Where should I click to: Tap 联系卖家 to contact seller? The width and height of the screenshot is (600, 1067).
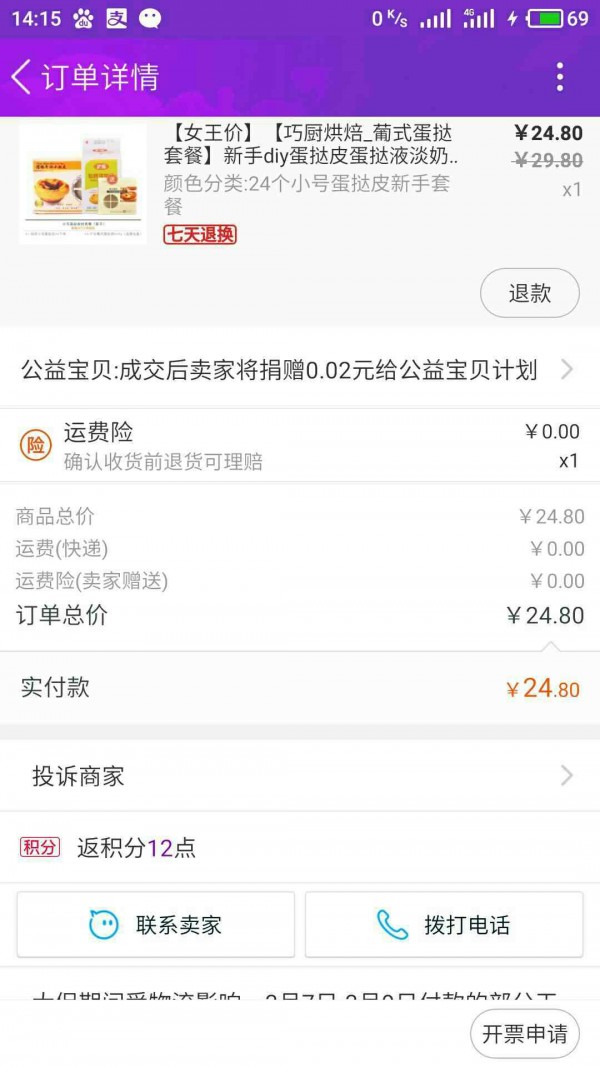coord(156,925)
